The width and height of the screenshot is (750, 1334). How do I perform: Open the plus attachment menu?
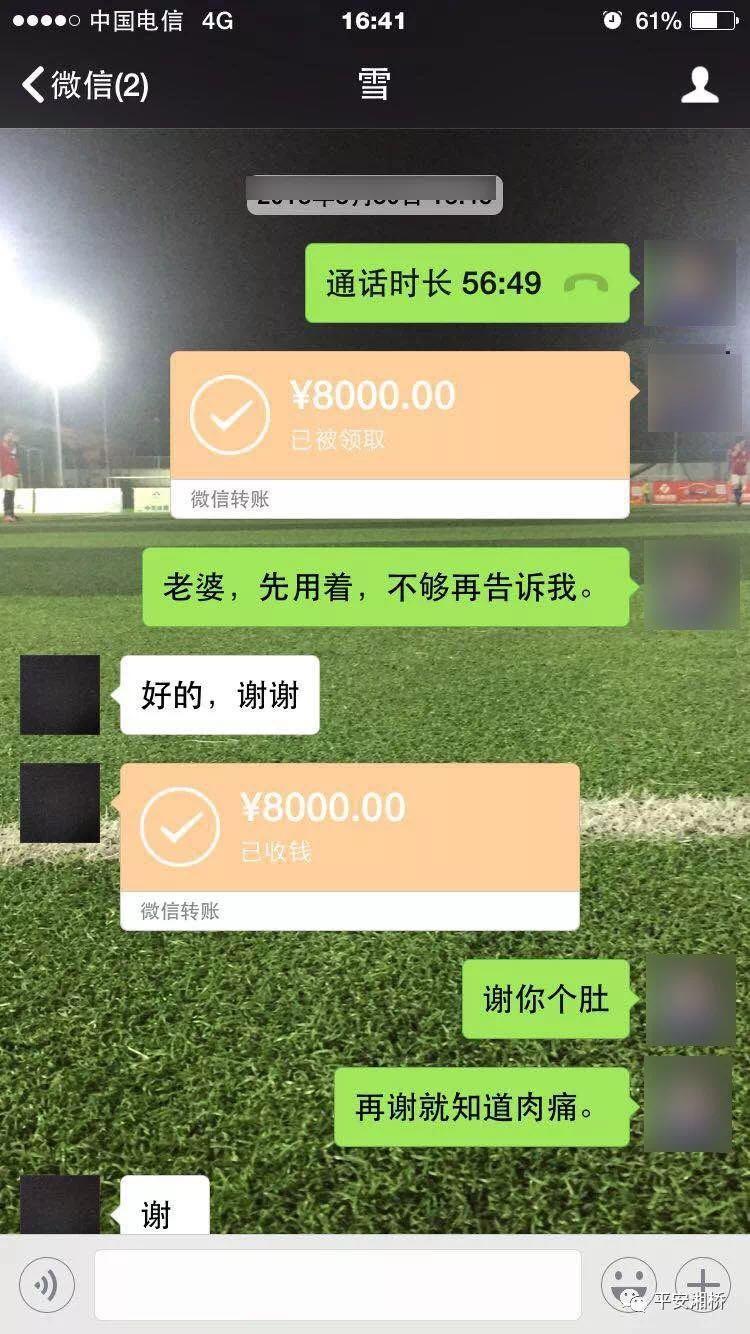(x=703, y=1285)
